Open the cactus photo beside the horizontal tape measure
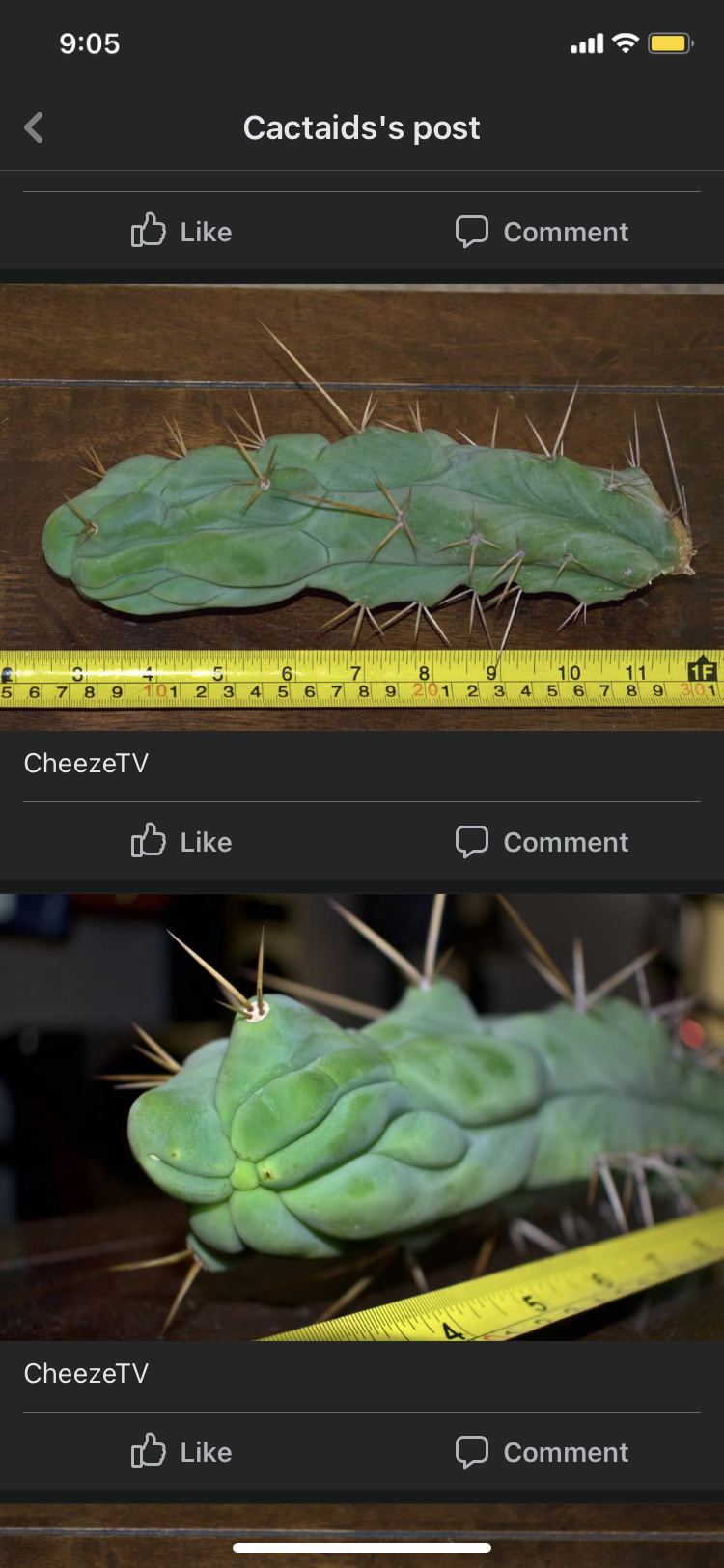This screenshot has height=1568, width=724. [x=362, y=507]
